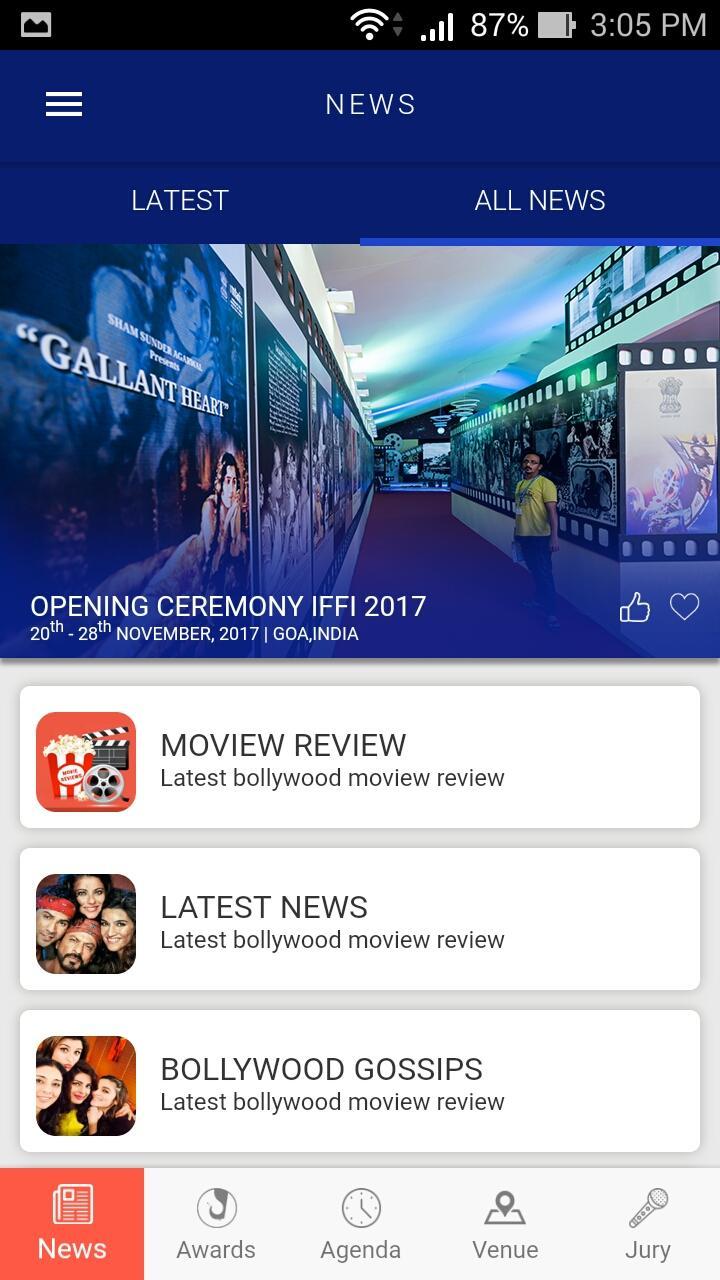The width and height of the screenshot is (720, 1280).
Task: Favorite the Opening Ceremony with the heart
Action: click(685, 607)
